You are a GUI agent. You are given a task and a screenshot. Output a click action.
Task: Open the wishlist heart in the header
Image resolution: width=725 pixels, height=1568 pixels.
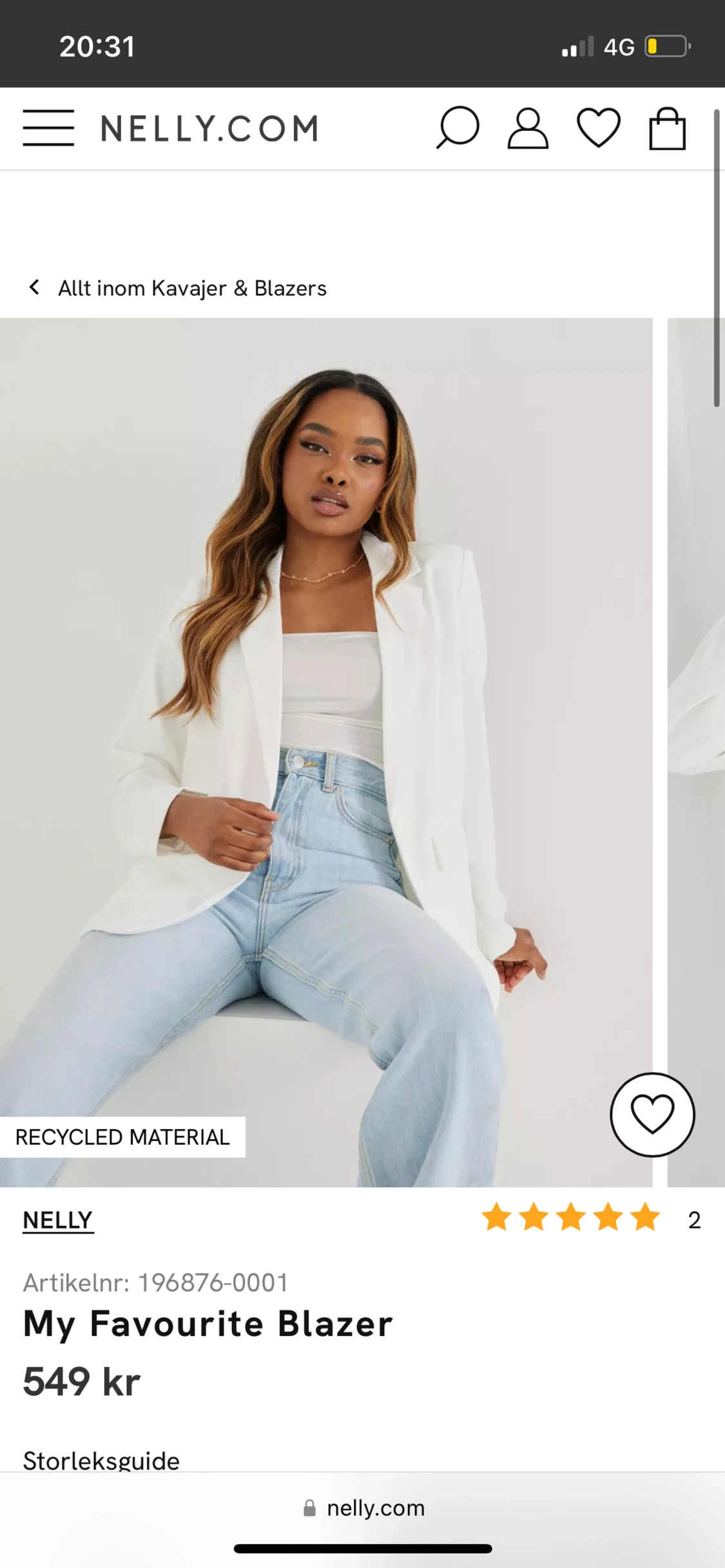598,128
